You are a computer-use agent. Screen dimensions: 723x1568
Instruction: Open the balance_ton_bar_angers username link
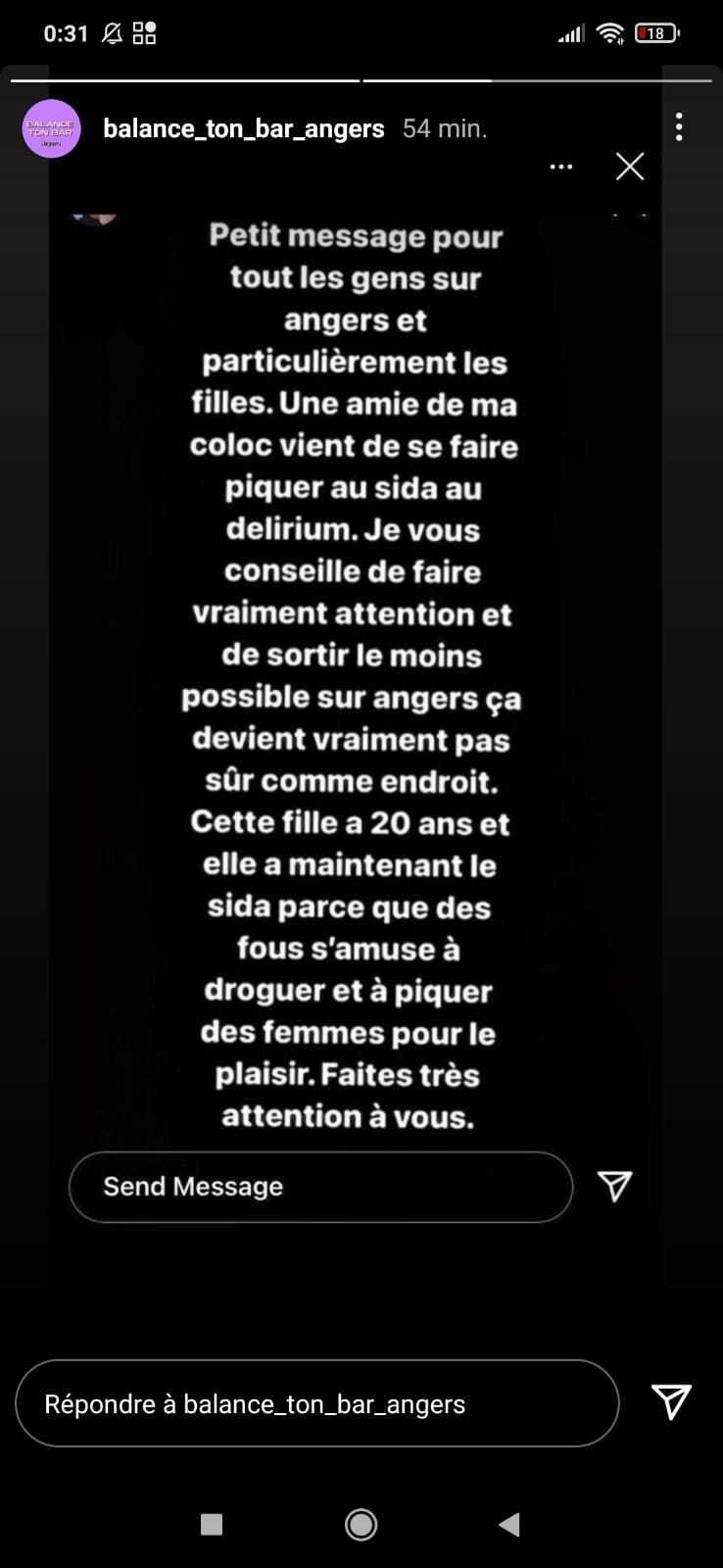tap(244, 128)
